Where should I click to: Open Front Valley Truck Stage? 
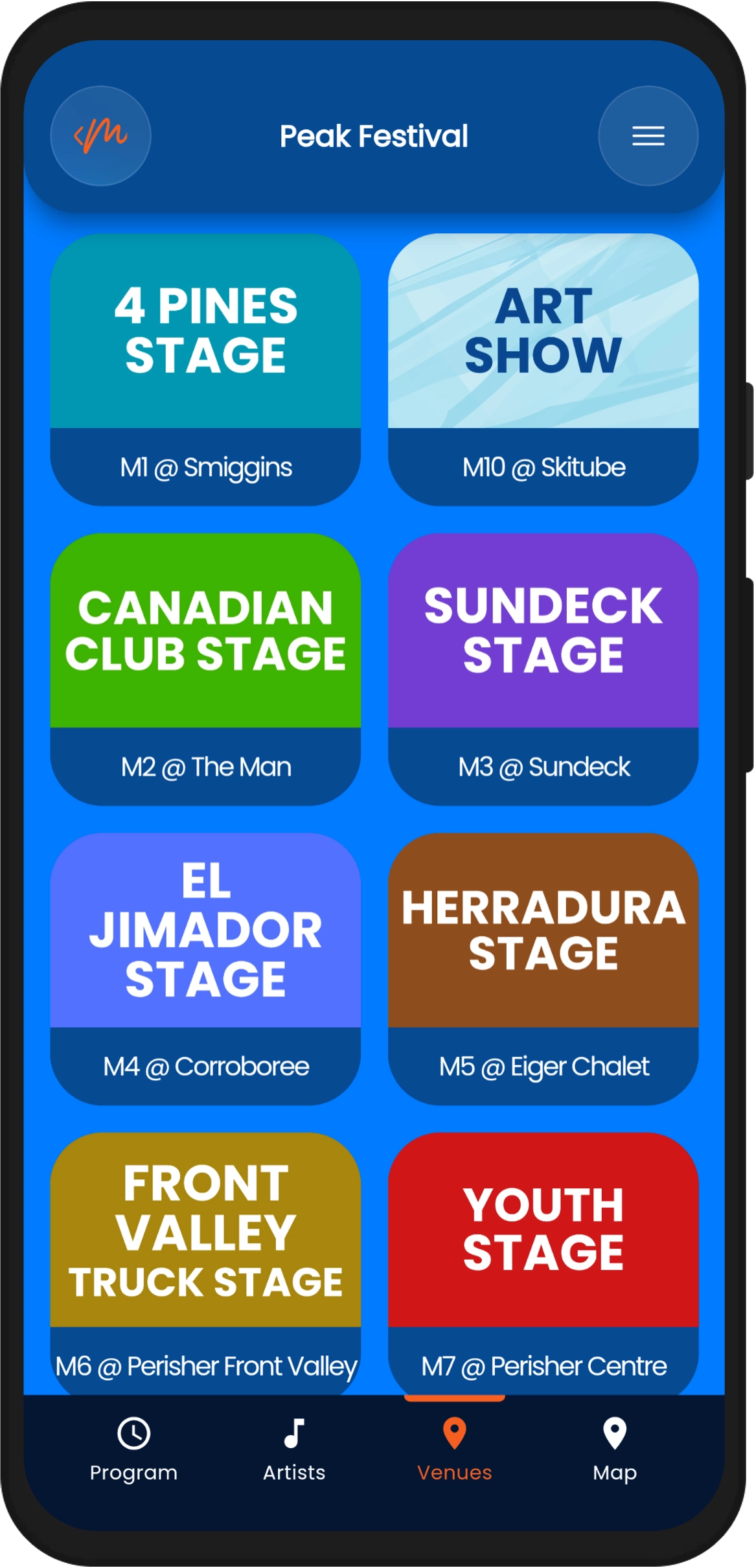click(x=205, y=1263)
